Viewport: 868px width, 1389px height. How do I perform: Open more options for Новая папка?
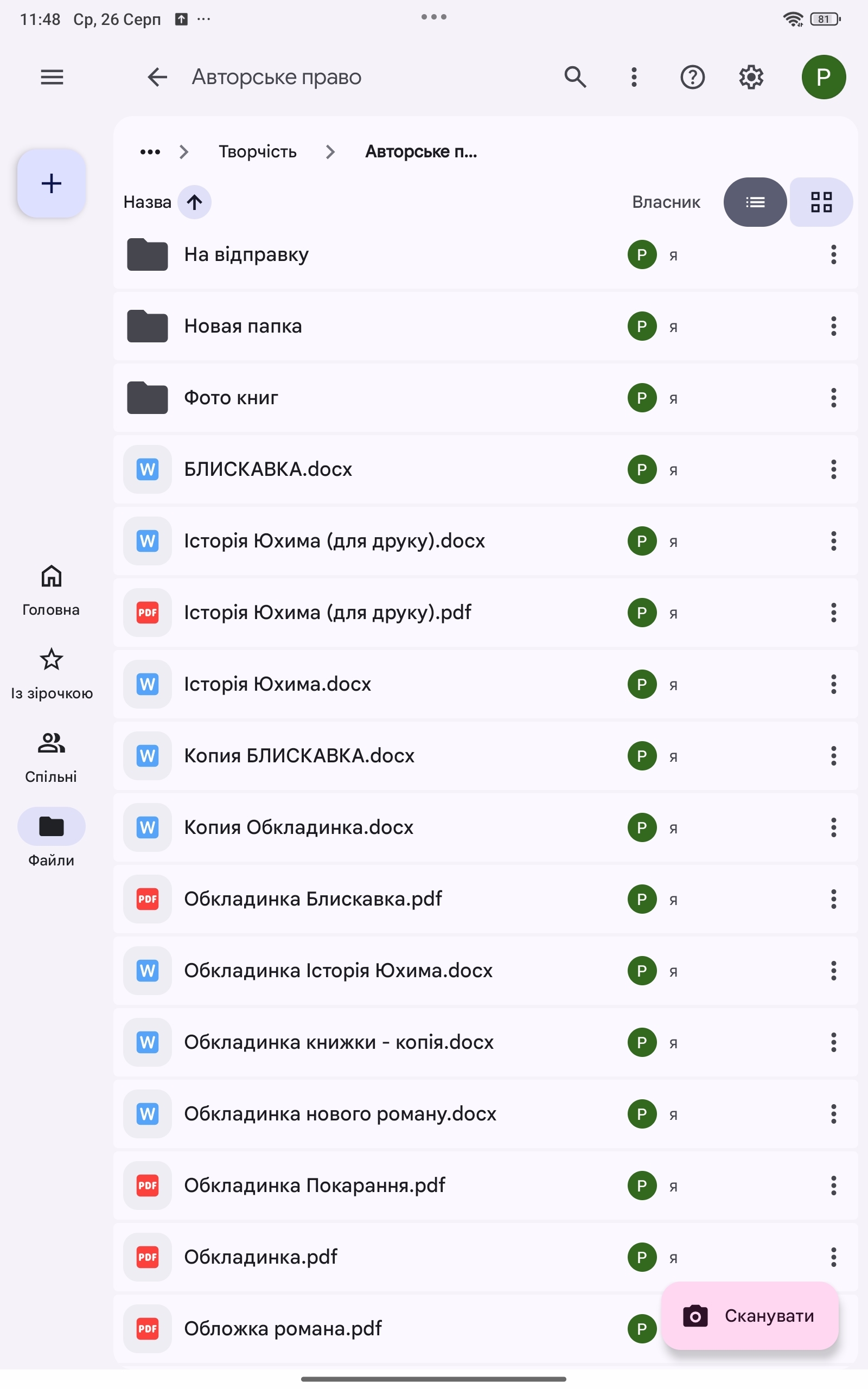point(834,326)
